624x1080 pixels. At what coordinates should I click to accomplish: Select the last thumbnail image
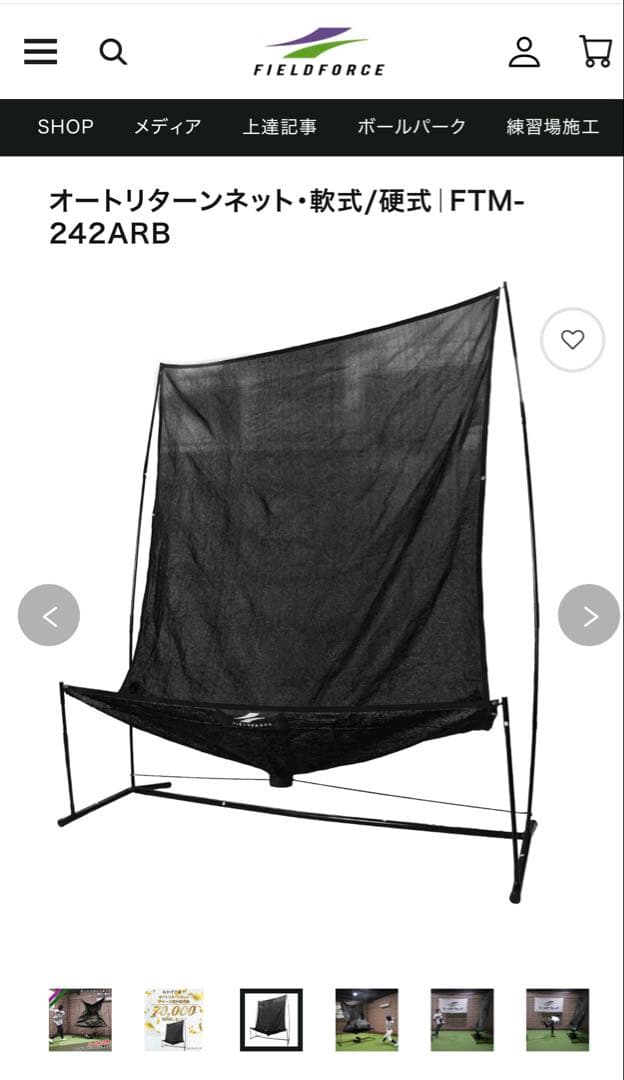pyautogui.click(x=557, y=1019)
